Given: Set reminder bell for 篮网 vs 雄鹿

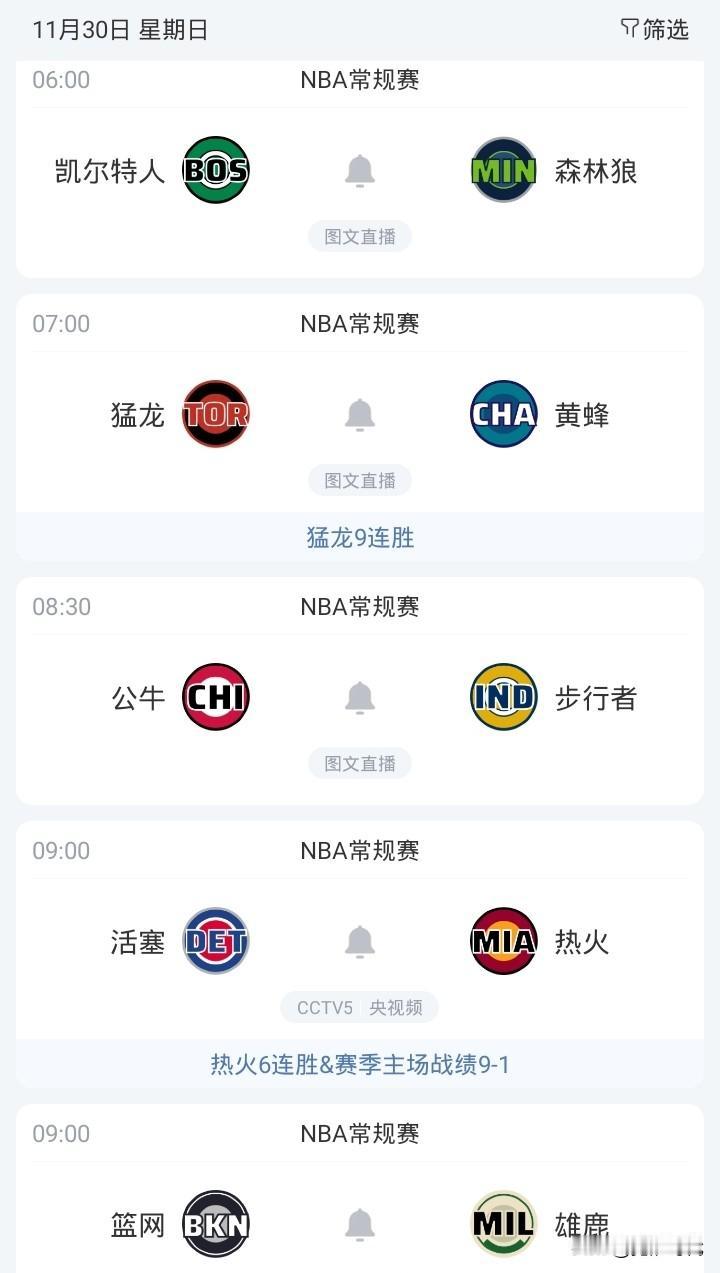Looking at the screenshot, I should coord(360,1224).
